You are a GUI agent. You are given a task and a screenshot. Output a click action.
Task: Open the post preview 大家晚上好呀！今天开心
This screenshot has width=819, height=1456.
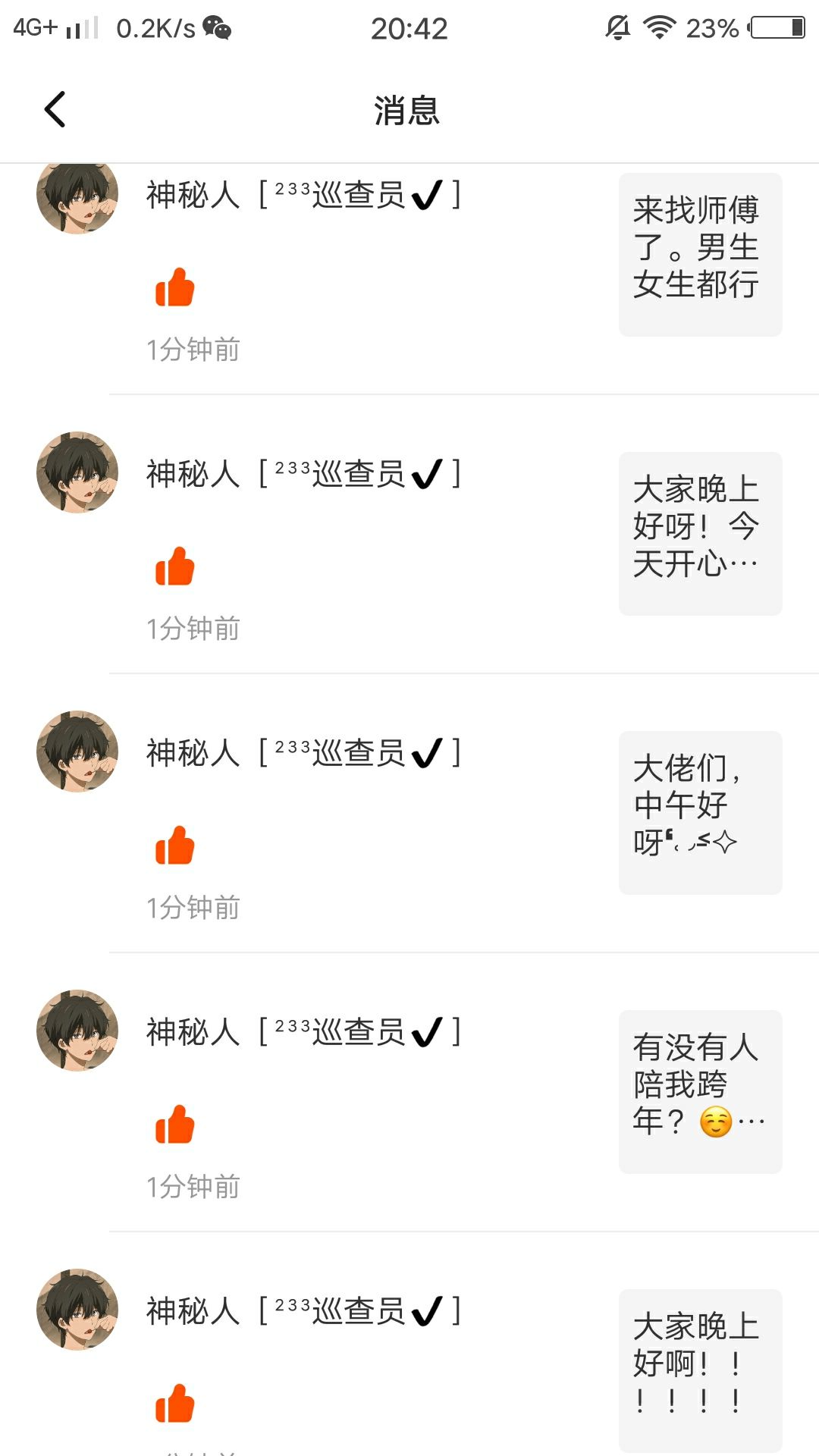click(700, 533)
